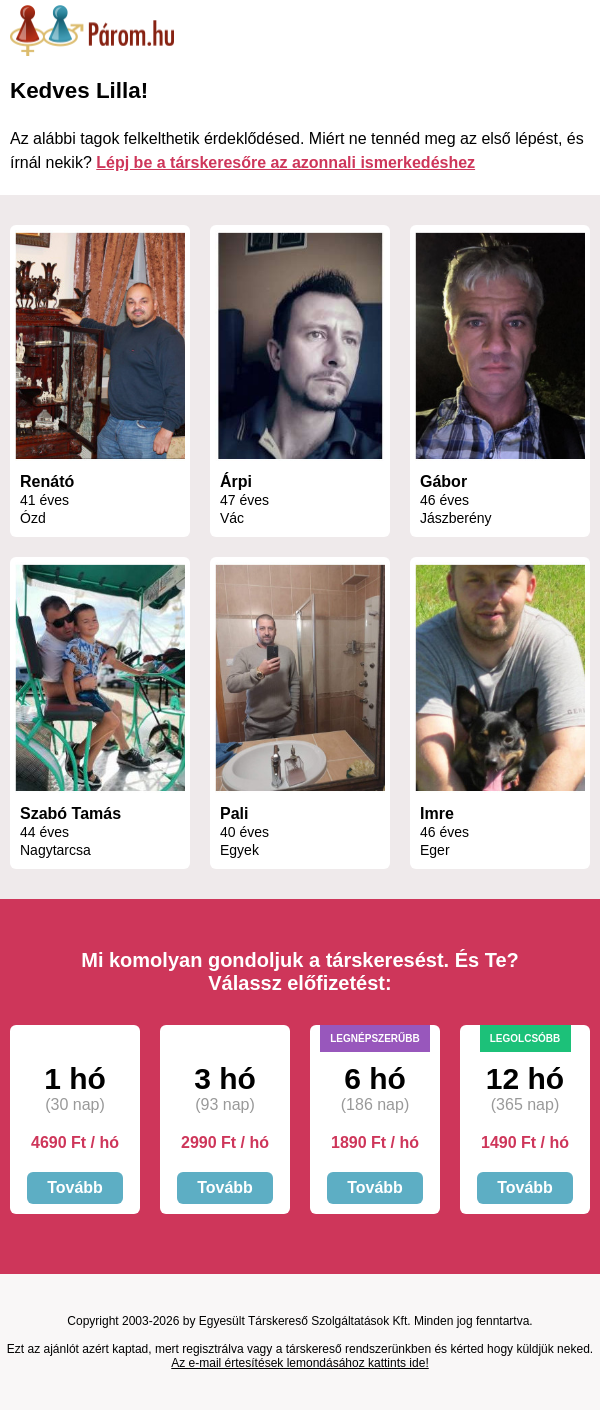The image size is (600, 1410).
Task: Unsubscribe via the e-mail értesítések lemondásához link
Action: [300, 1363]
